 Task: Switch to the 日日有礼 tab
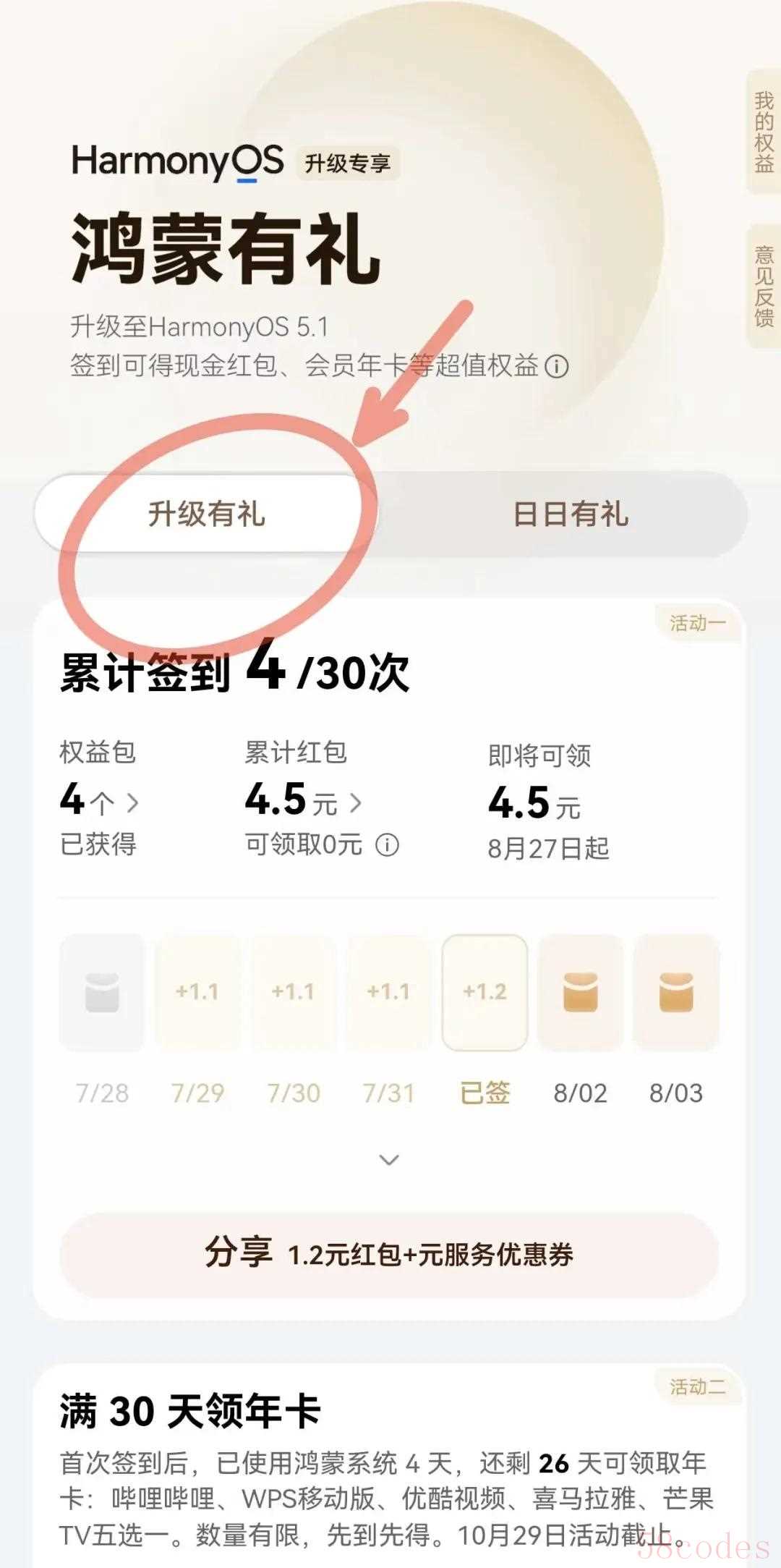pyautogui.click(x=571, y=514)
